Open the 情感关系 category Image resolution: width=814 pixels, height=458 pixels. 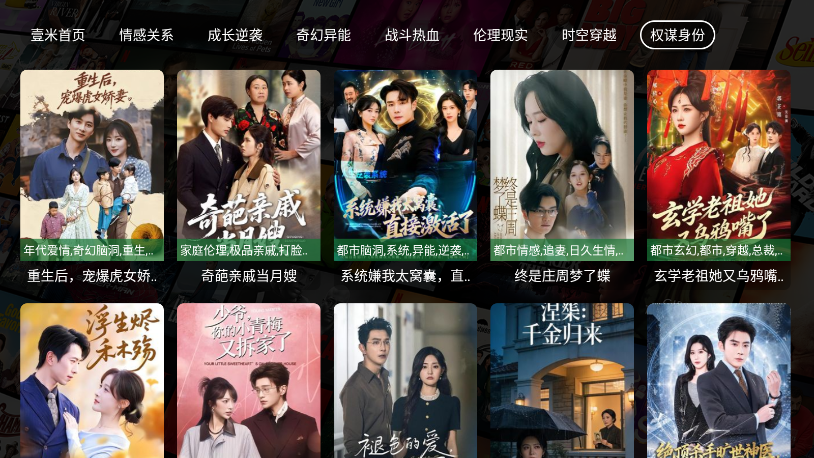click(x=146, y=35)
